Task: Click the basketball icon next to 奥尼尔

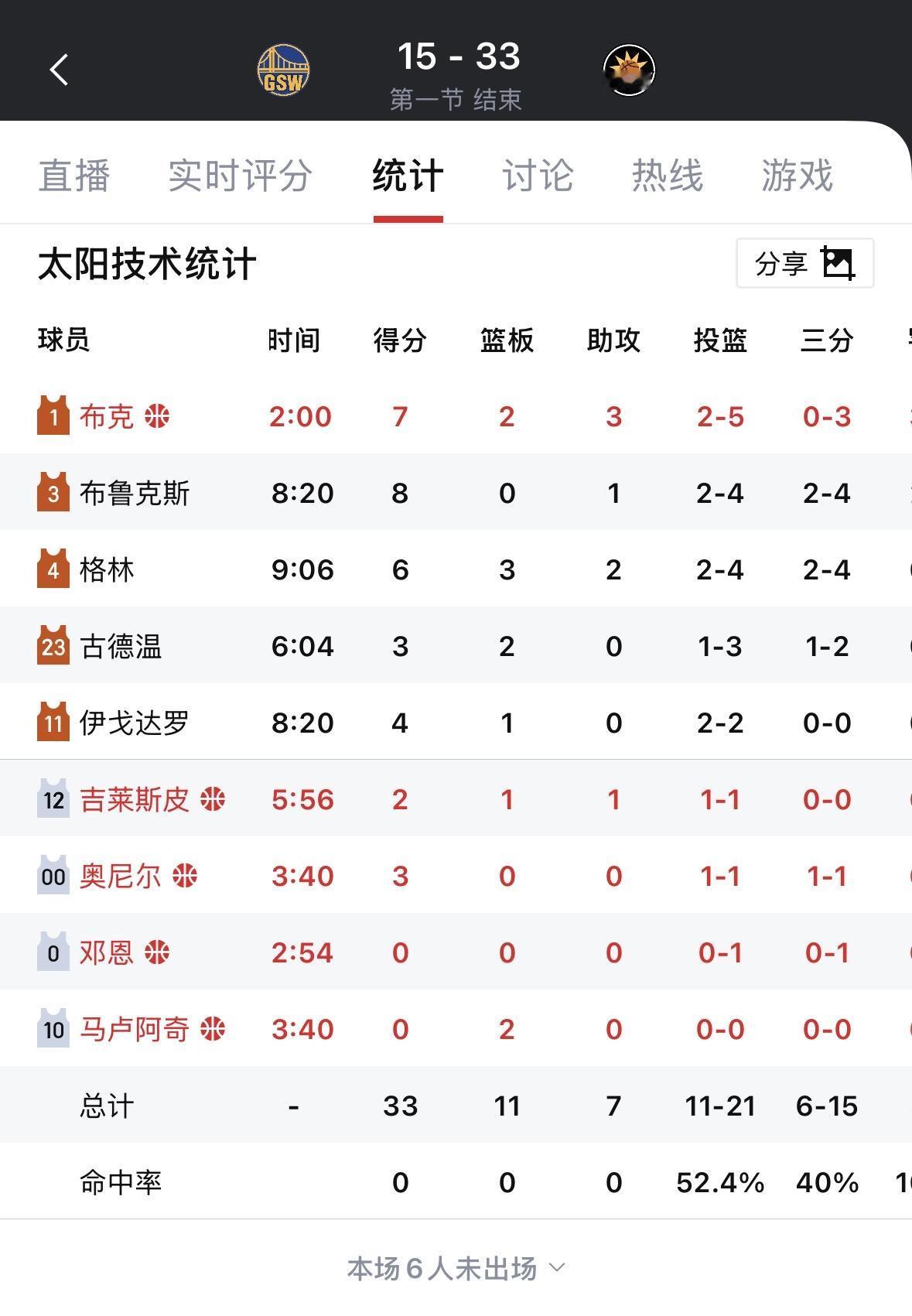Action: [x=186, y=876]
